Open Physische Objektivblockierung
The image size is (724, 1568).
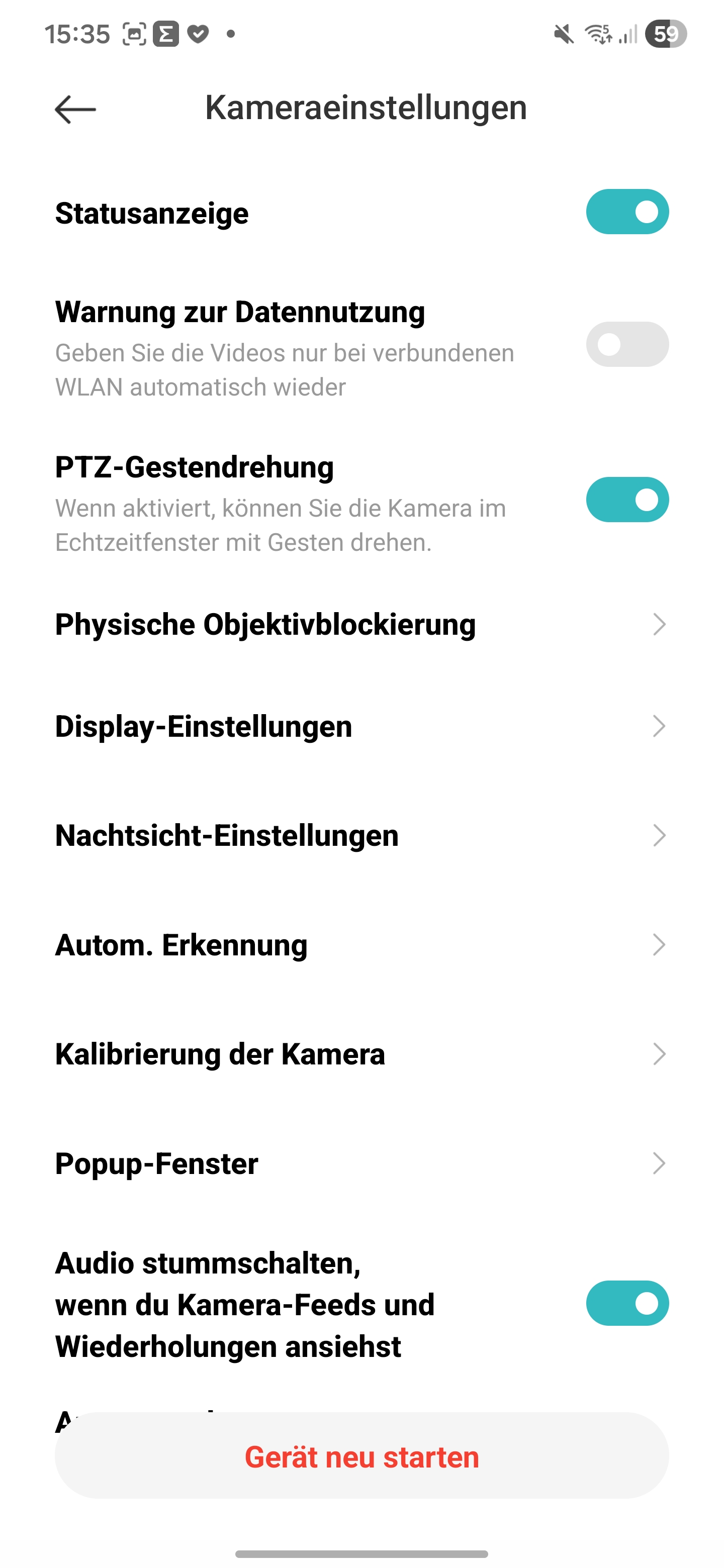[361, 625]
